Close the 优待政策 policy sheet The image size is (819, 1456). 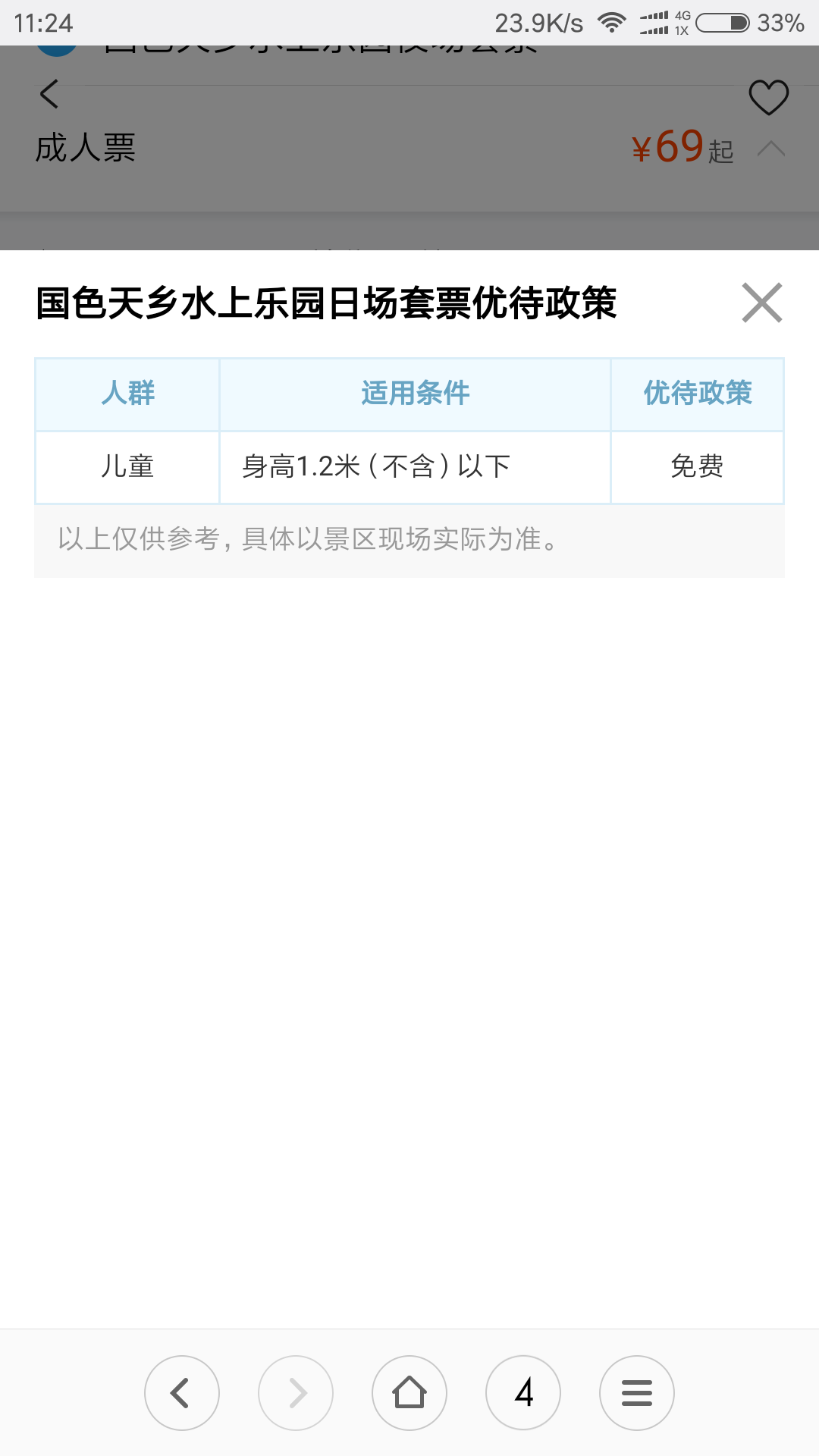click(x=762, y=303)
